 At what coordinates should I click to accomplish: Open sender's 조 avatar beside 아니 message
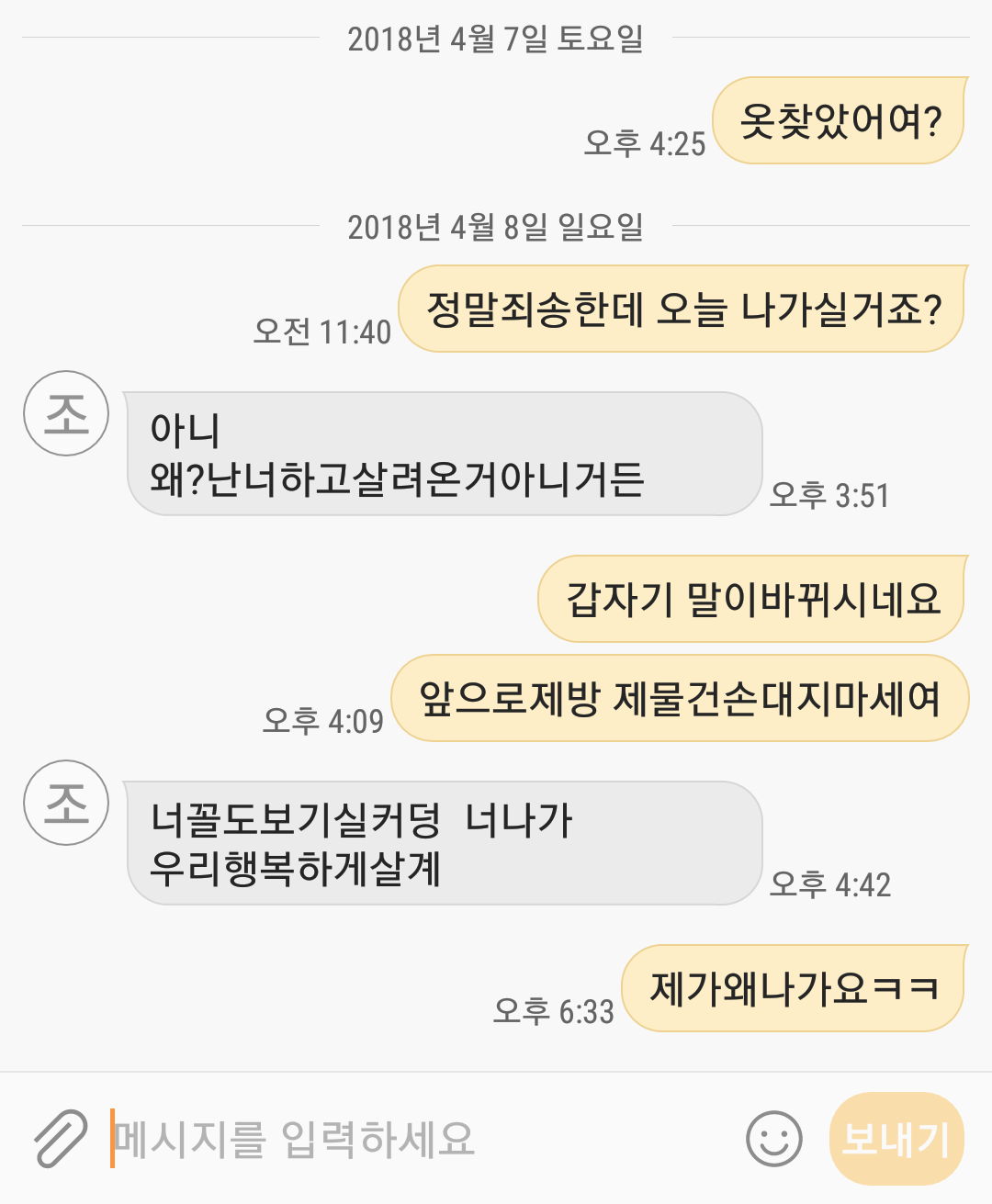[66, 413]
